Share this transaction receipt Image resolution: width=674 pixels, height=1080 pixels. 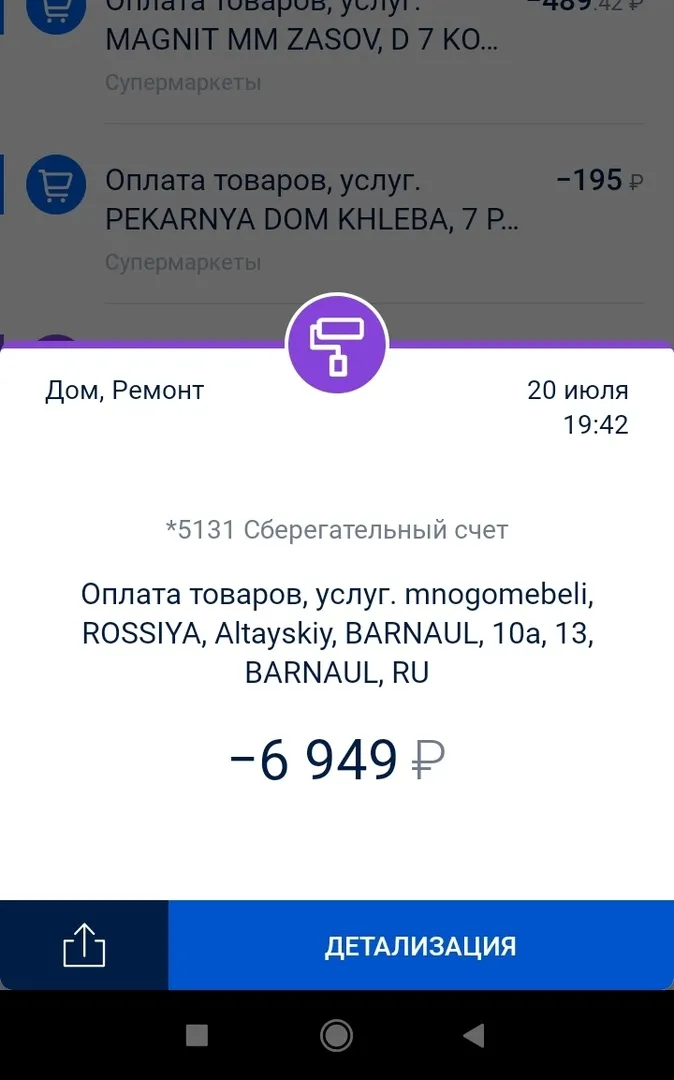click(x=84, y=945)
